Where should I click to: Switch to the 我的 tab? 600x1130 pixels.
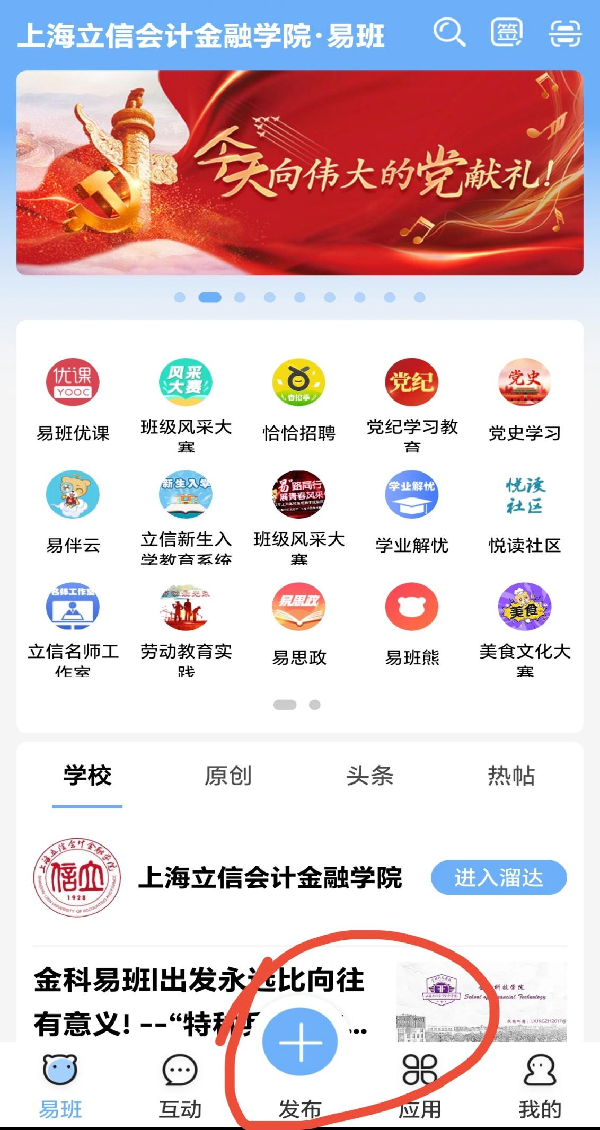coord(540,1085)
